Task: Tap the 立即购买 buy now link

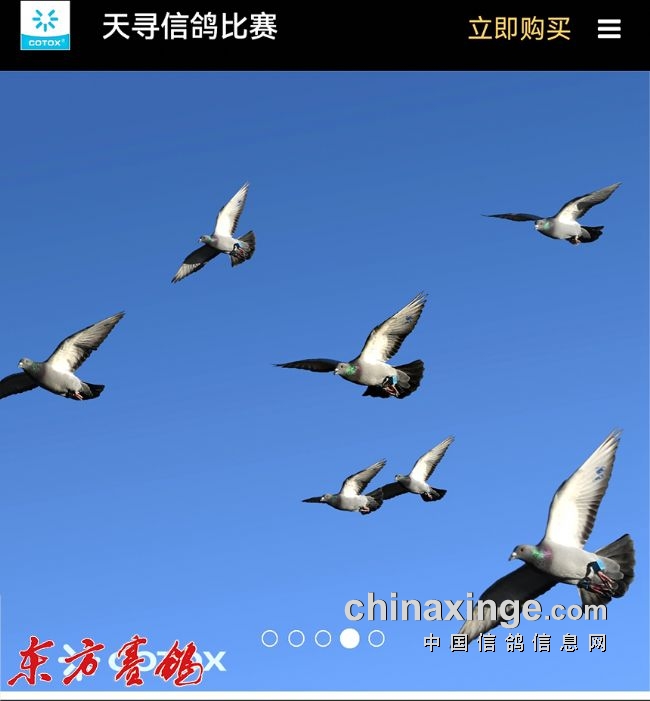Action: click(519, 29)
